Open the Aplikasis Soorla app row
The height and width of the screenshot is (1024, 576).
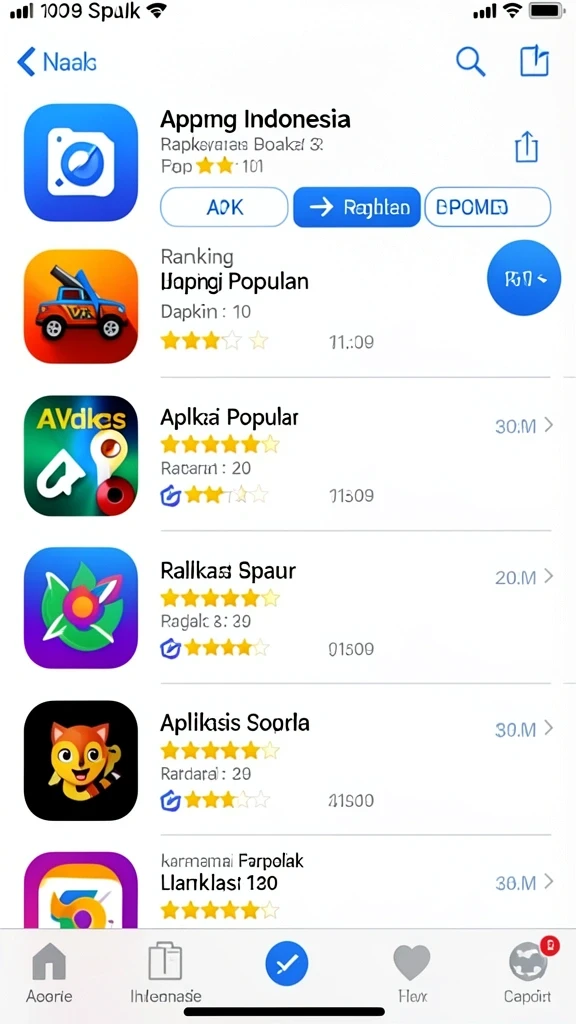[288, 760]
